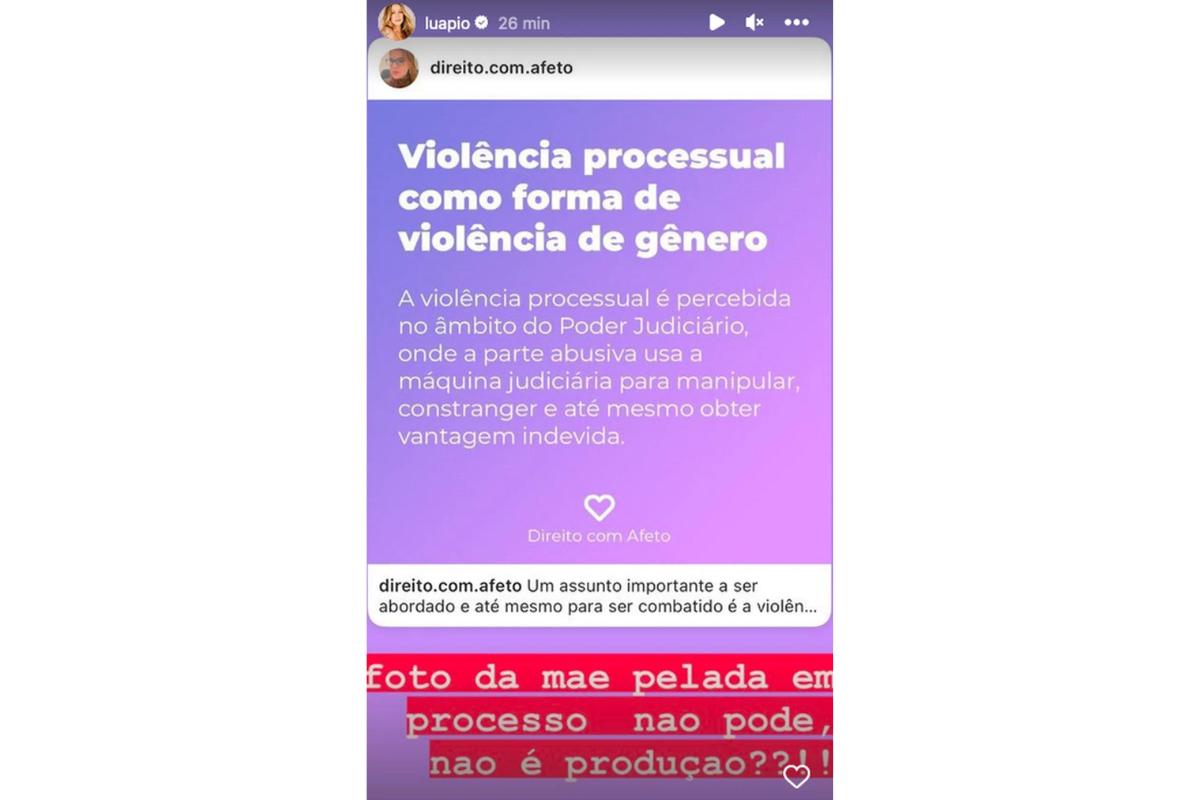Open the luapio username link
Image resolution: width=1200 pixels, height=800 pixels.
[x=447, y=23]
